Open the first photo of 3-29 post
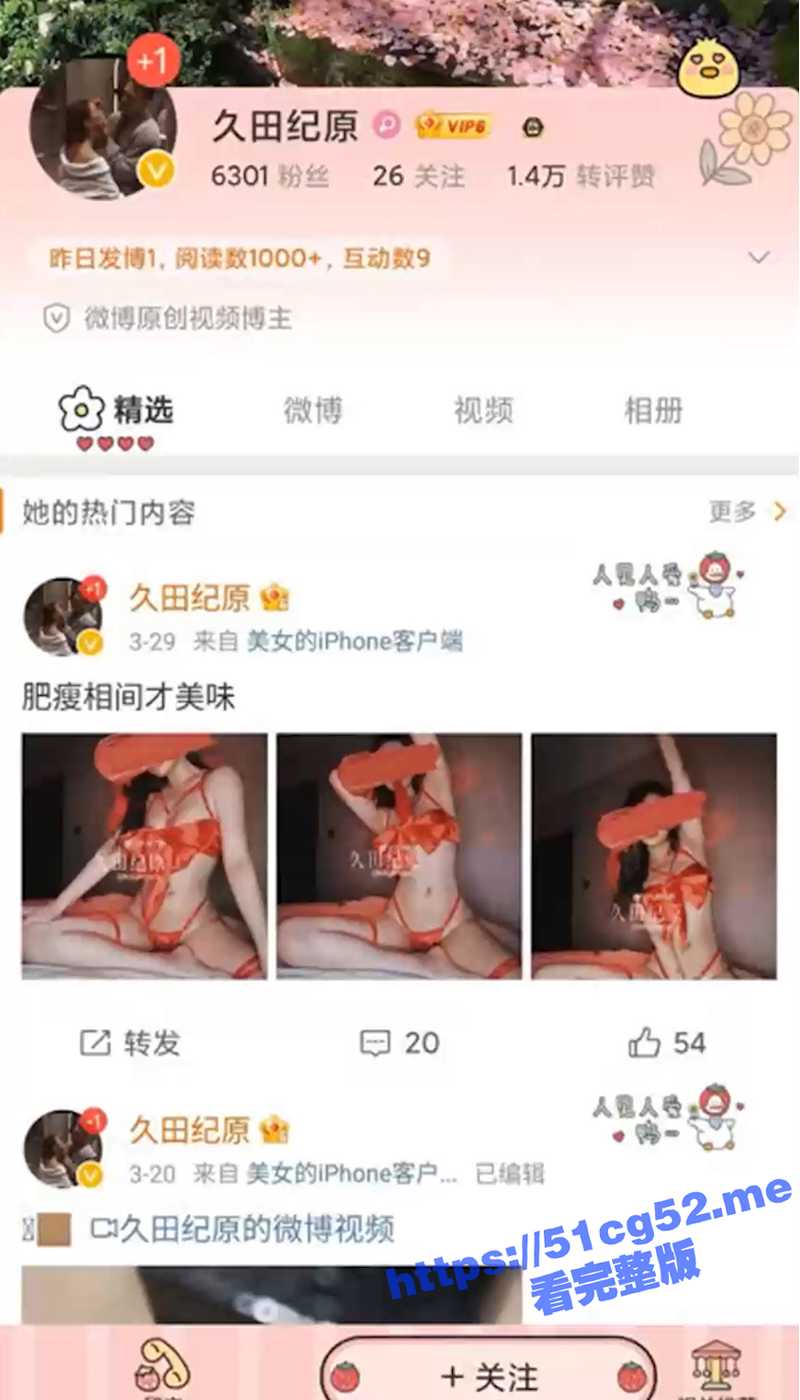This screenshot has height=1400, width=800. [145, 856]
